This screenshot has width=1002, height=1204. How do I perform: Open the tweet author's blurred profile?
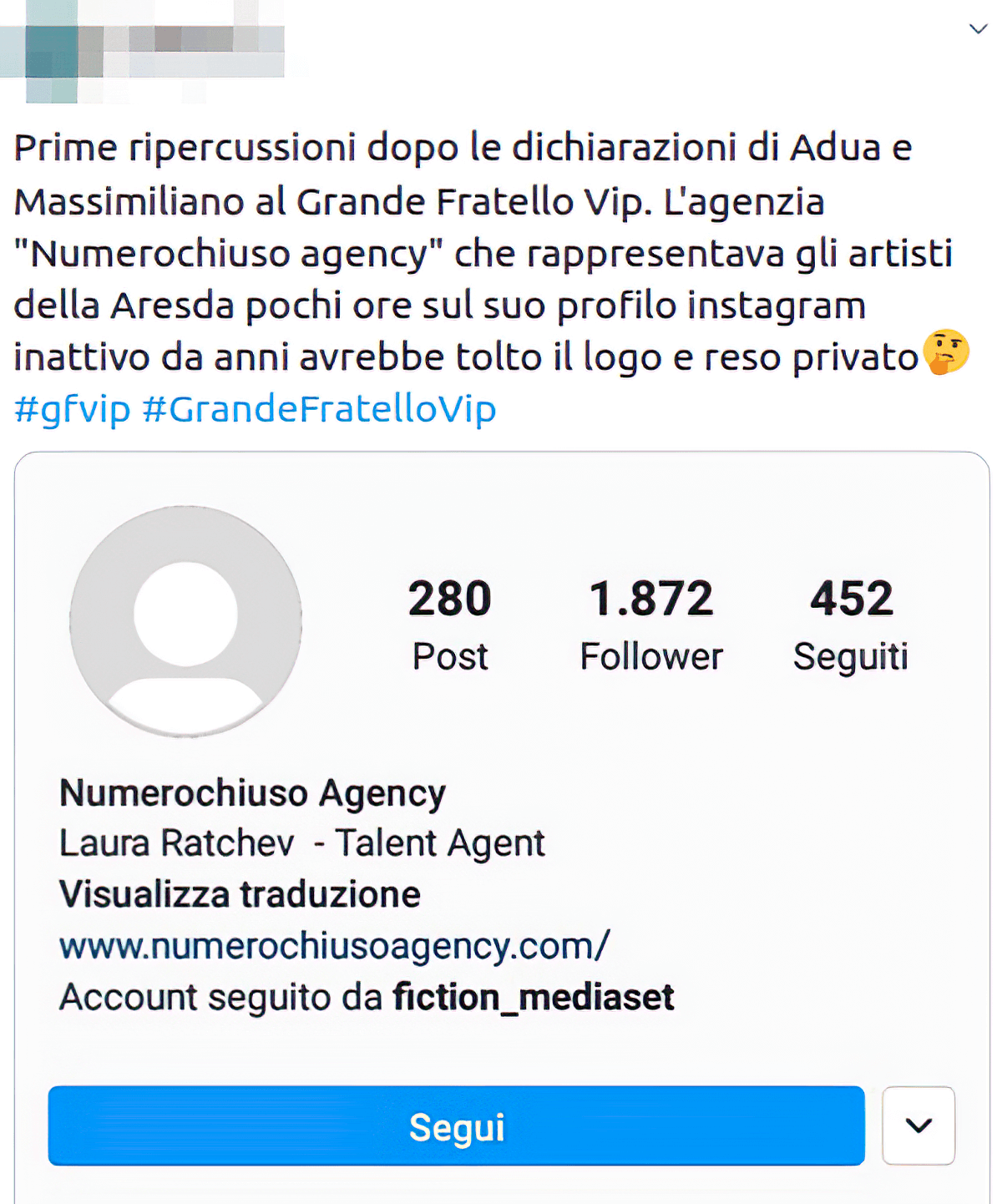[142, 50]
